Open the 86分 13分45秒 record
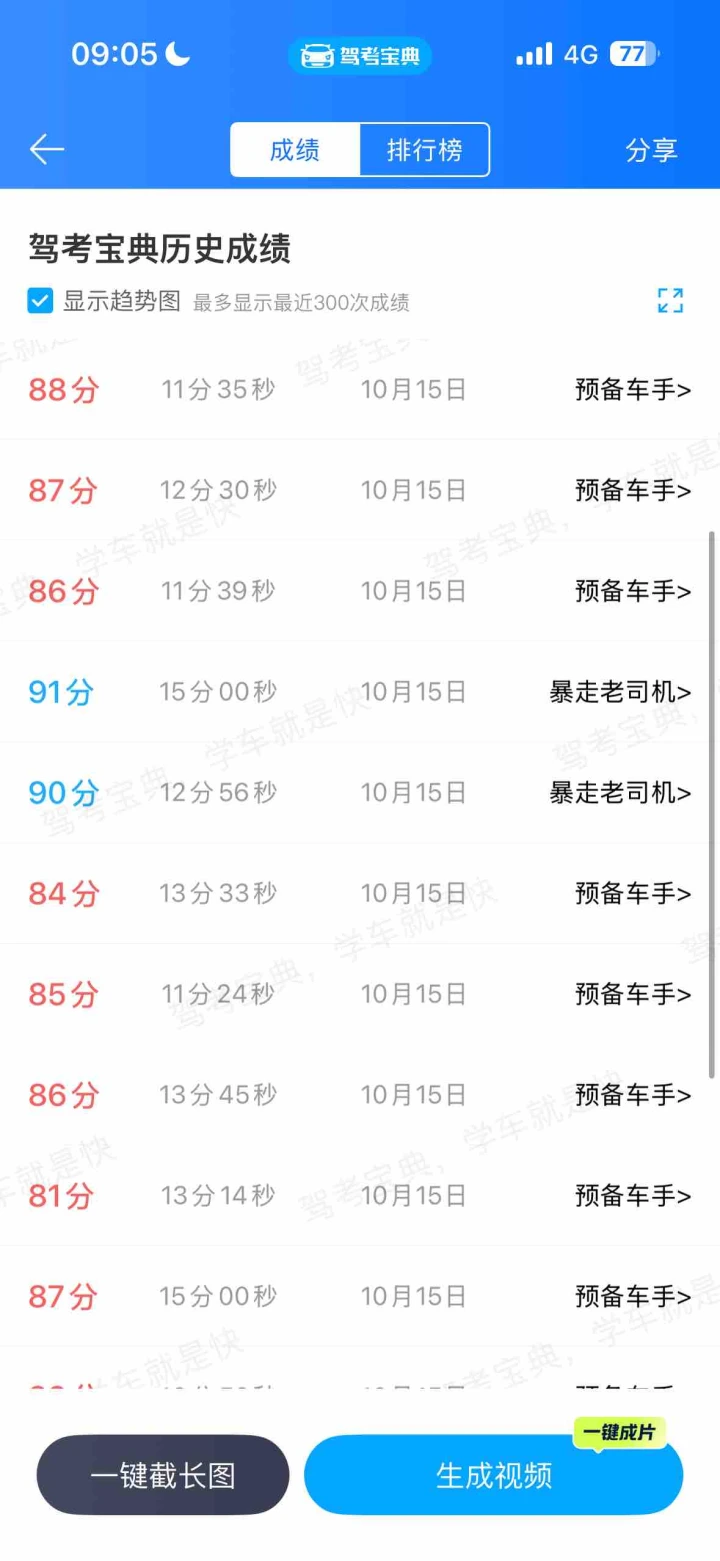720x1561 pixels. click(360, 1095)
